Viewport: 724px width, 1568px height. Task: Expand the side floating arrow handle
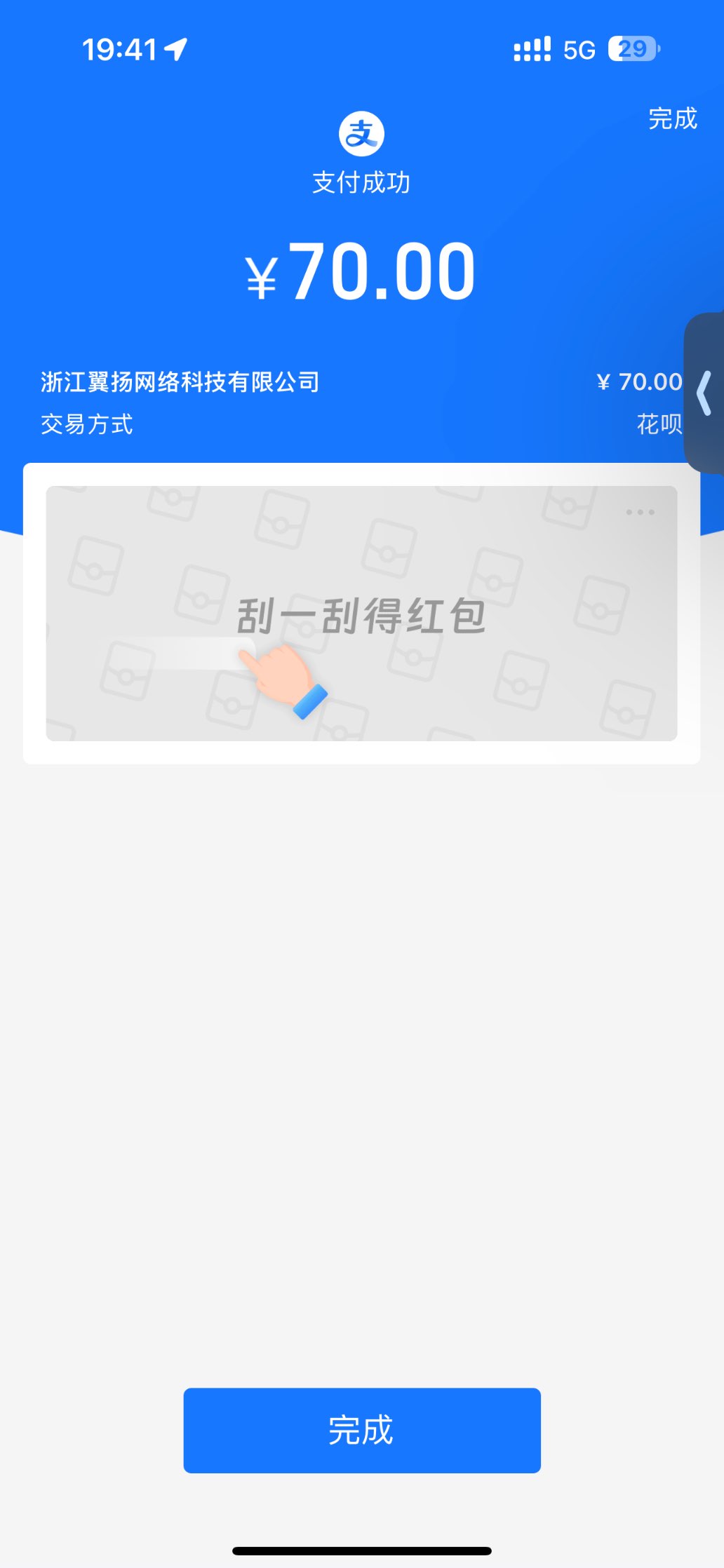[704, 393]
